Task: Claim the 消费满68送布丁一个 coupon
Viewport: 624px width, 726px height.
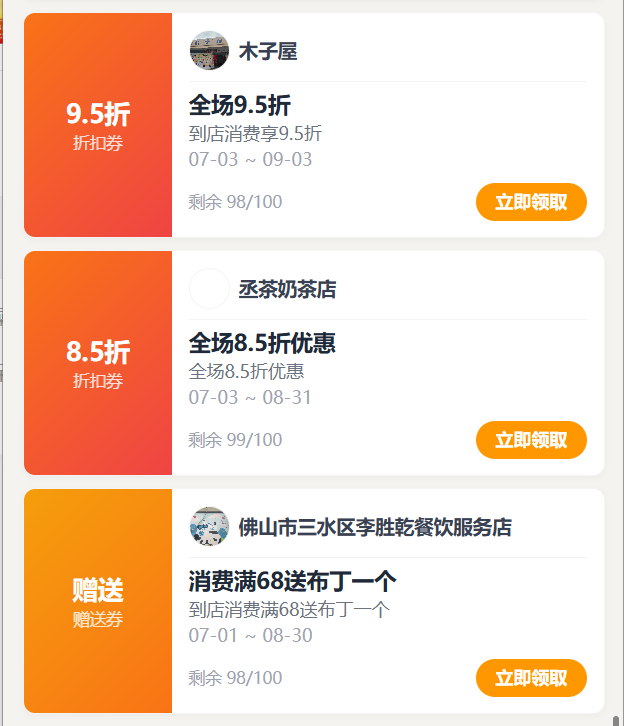Action: [531, 678]
